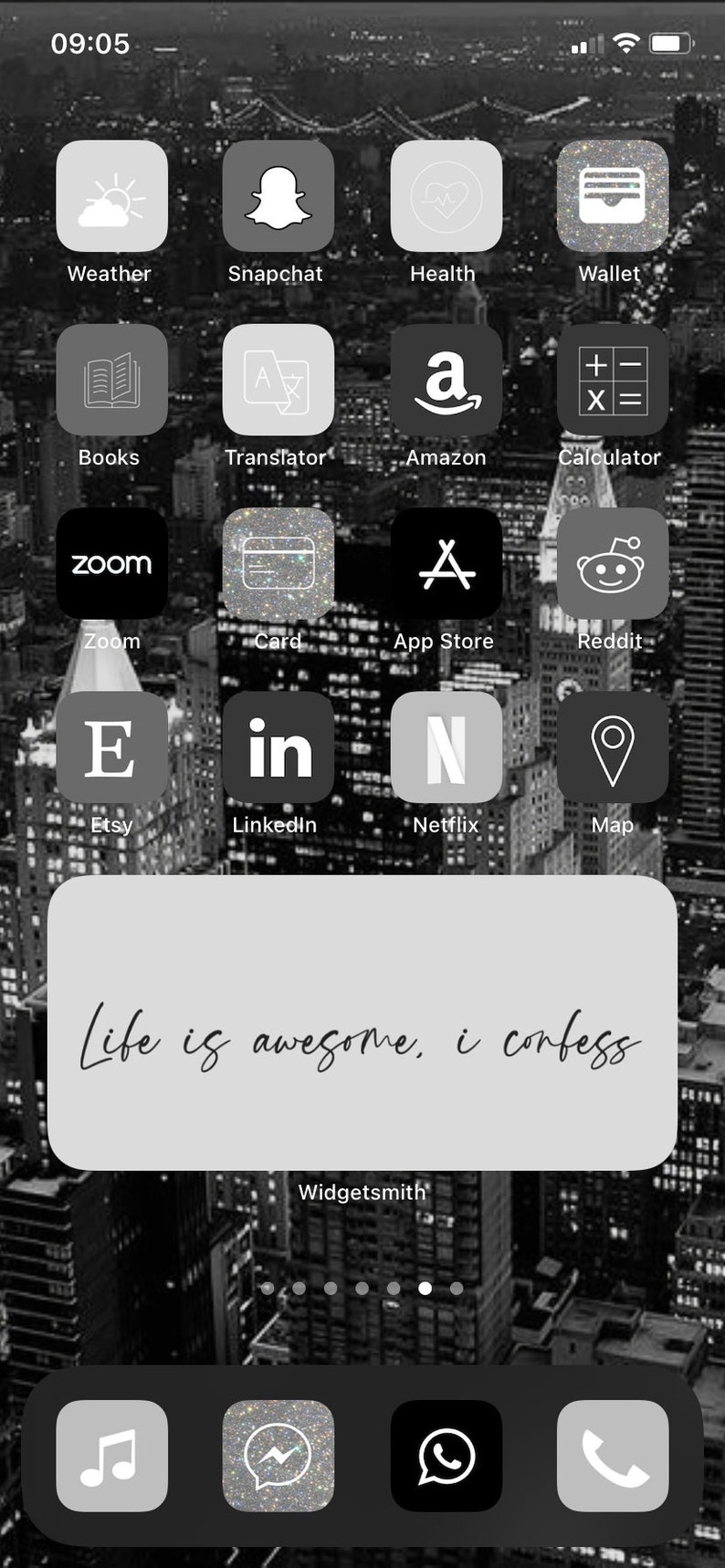This screenshot has width=725, height=1568.
Task: Open the Health app
Action: (x=447, y=195)
